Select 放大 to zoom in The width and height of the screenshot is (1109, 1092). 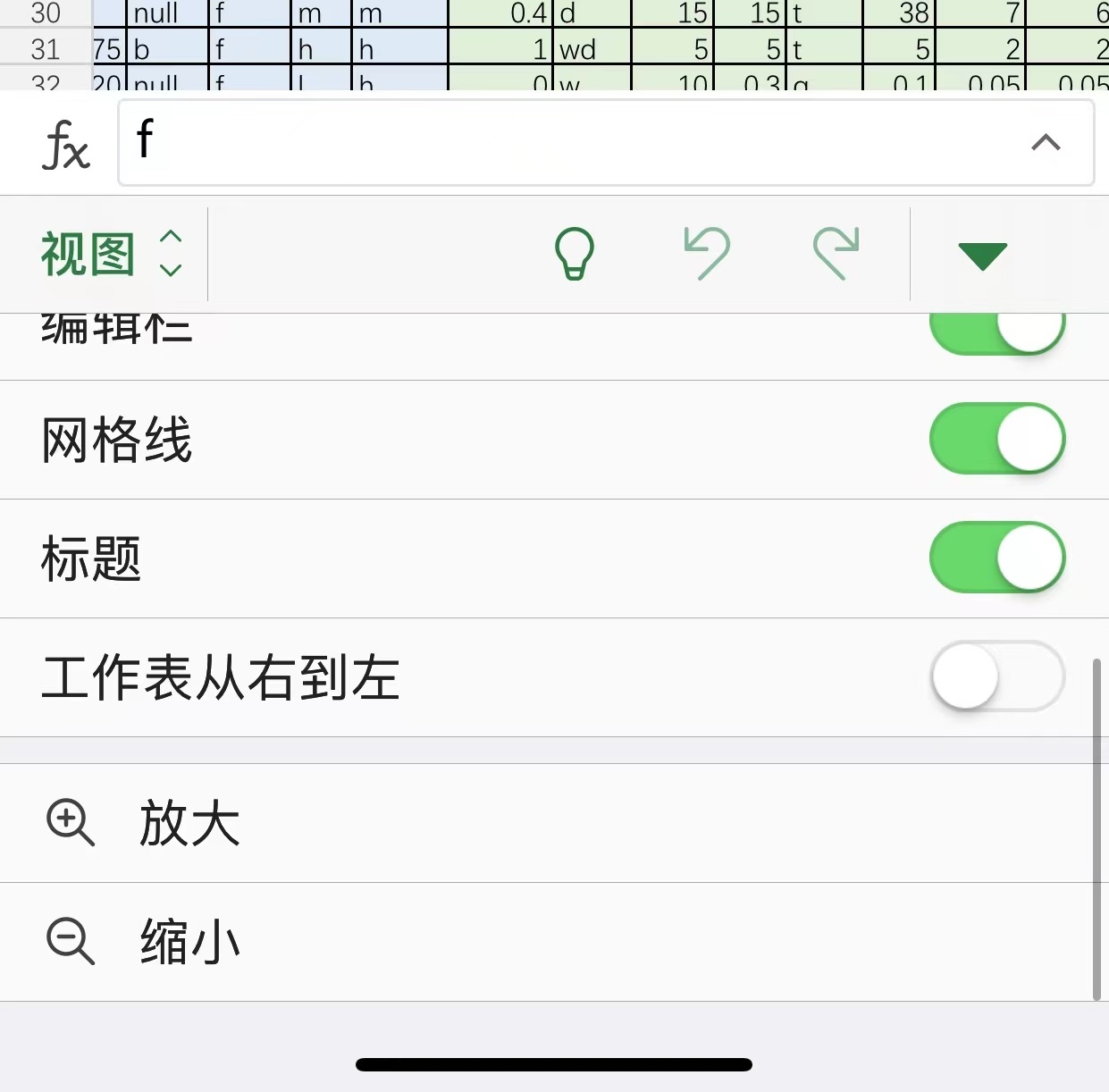189,823
